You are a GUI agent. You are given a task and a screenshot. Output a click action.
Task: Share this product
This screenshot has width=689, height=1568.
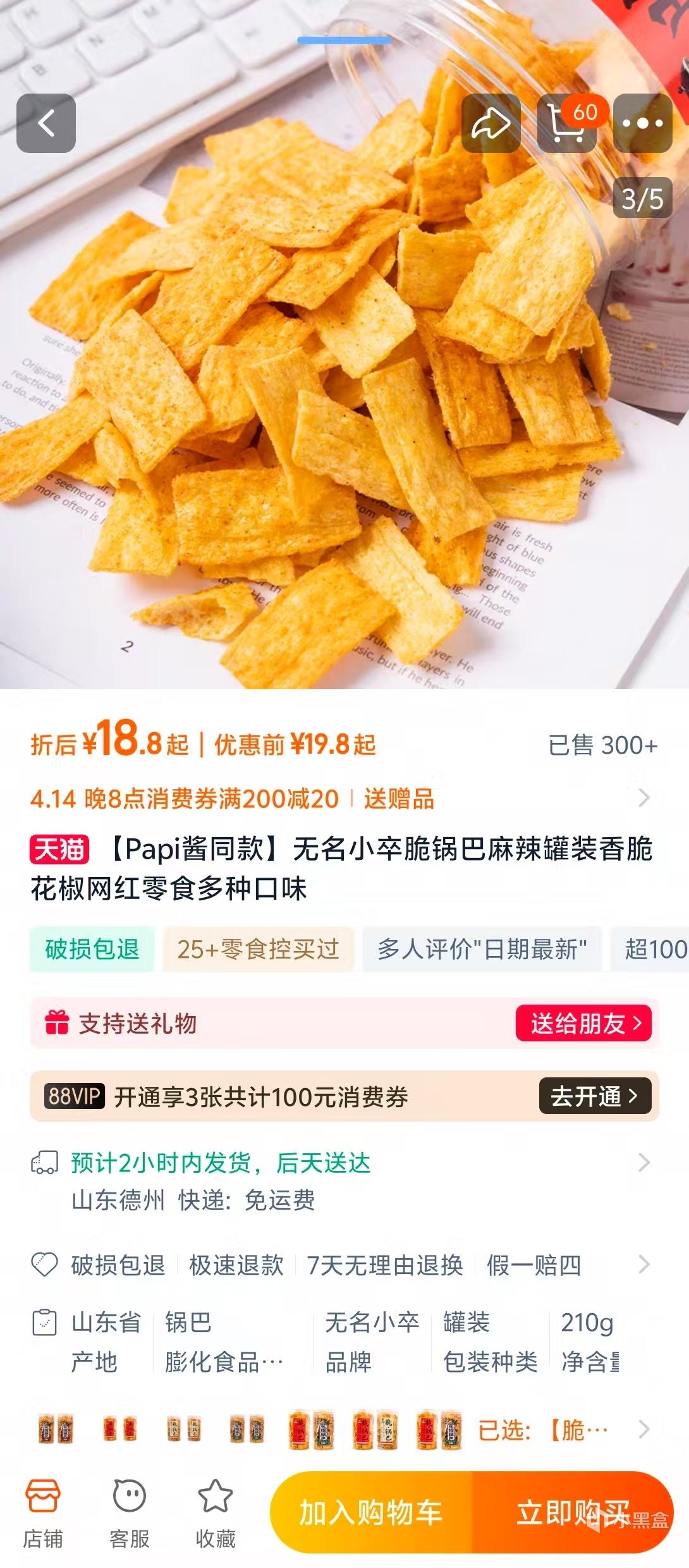pyautogui.click(x=491, y=123)
